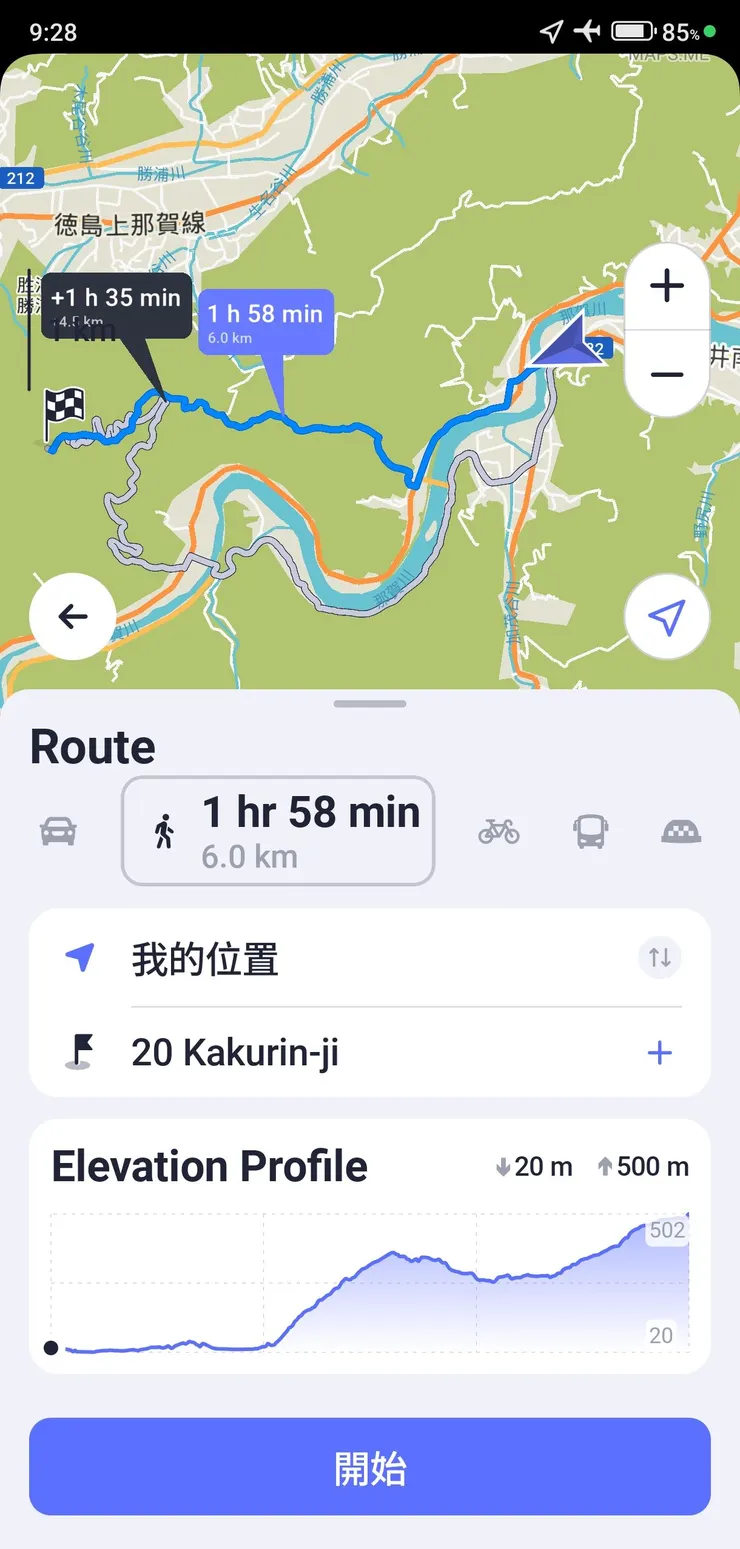Select the car routing mode
The image size is (740, 1549).
[x=57, y=831]
